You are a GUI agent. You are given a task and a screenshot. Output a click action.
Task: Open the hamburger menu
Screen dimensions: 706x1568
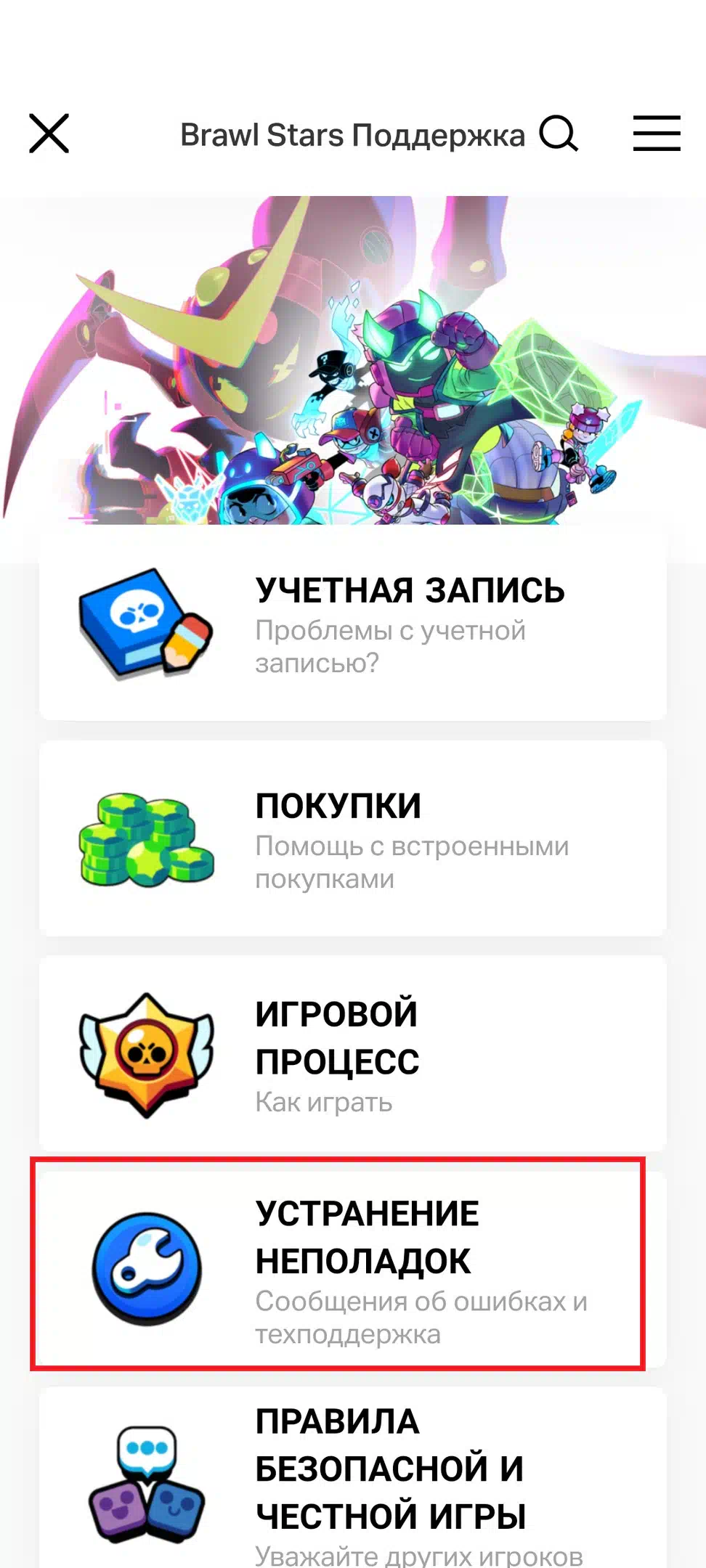click(657, 134)
